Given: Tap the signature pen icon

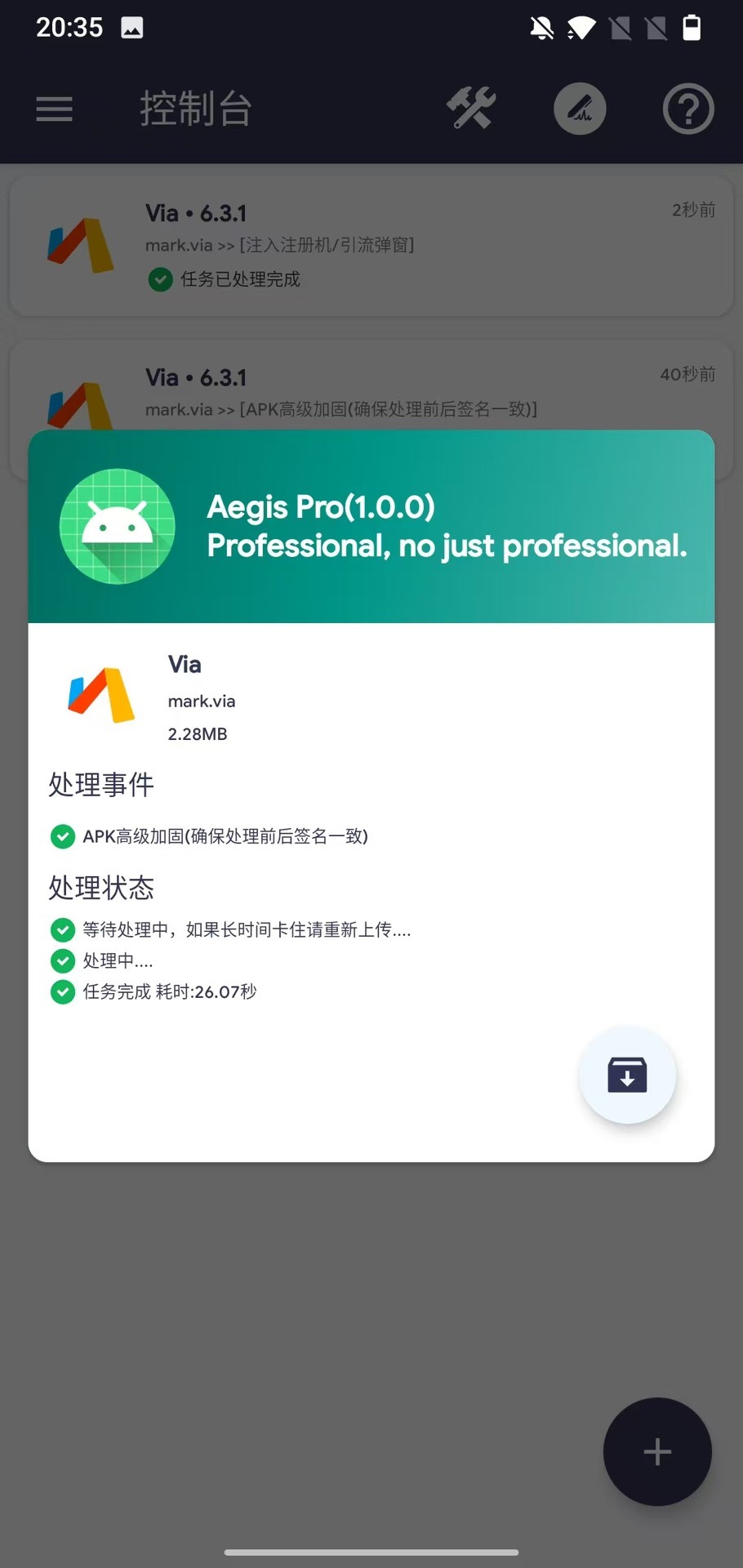Looking at the screenshot, I should (580, 109).
